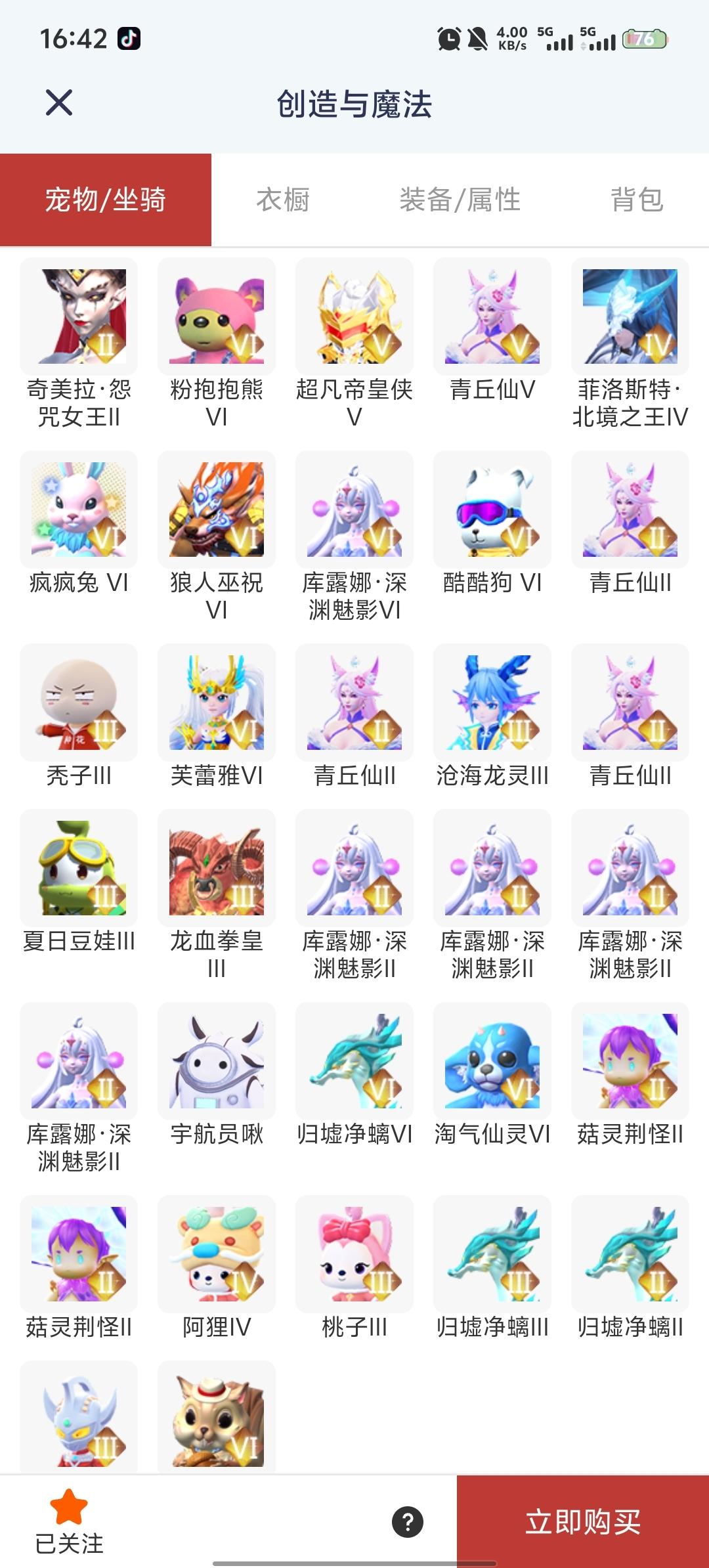Image resolution: width=709 pixels, height=1568 pixels.
Task: Select the 粉抱抱熊VI pet
Action: [217, 319]
